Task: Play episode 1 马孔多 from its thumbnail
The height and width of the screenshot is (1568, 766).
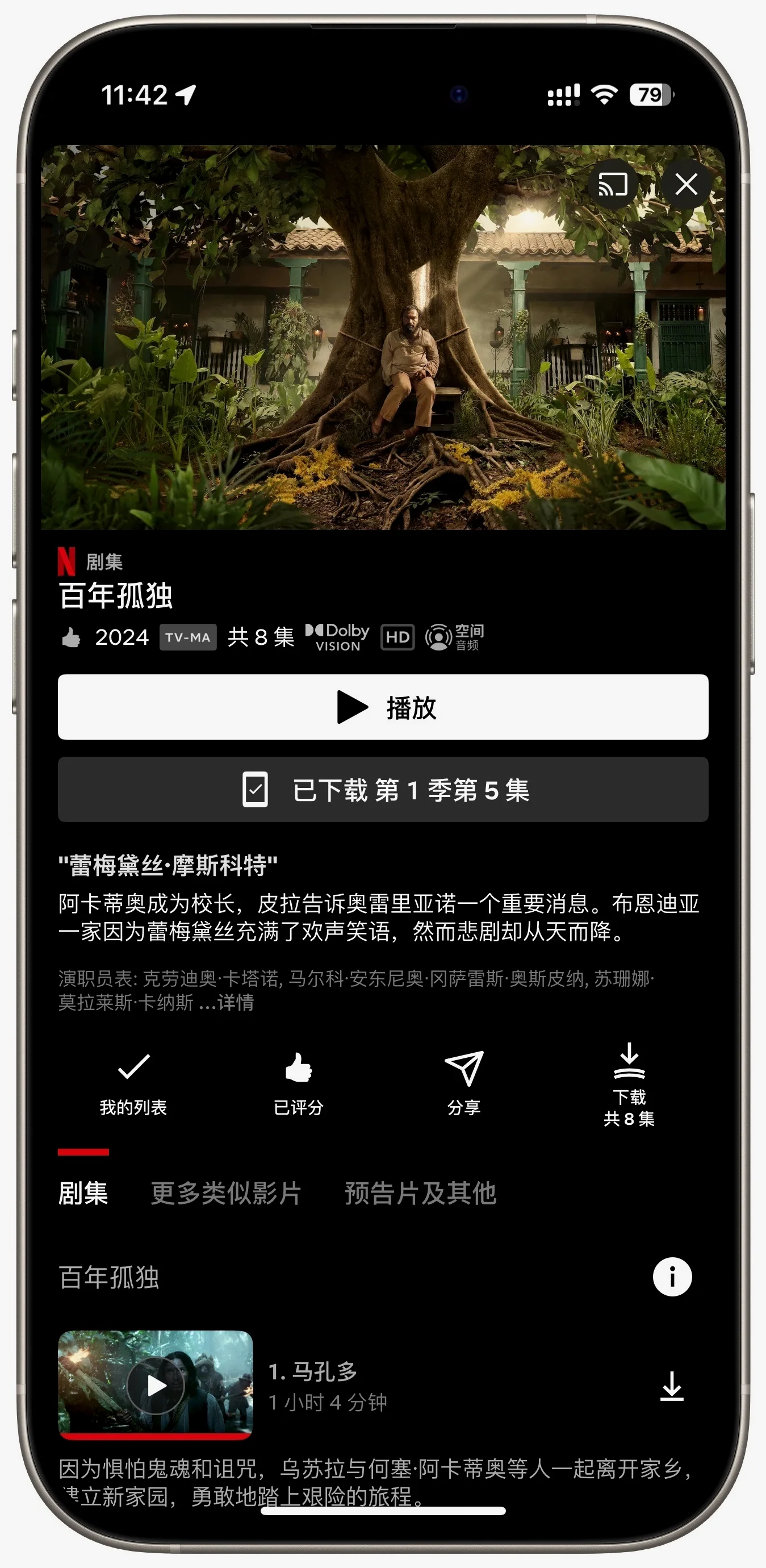Action: coord(156,1386)
